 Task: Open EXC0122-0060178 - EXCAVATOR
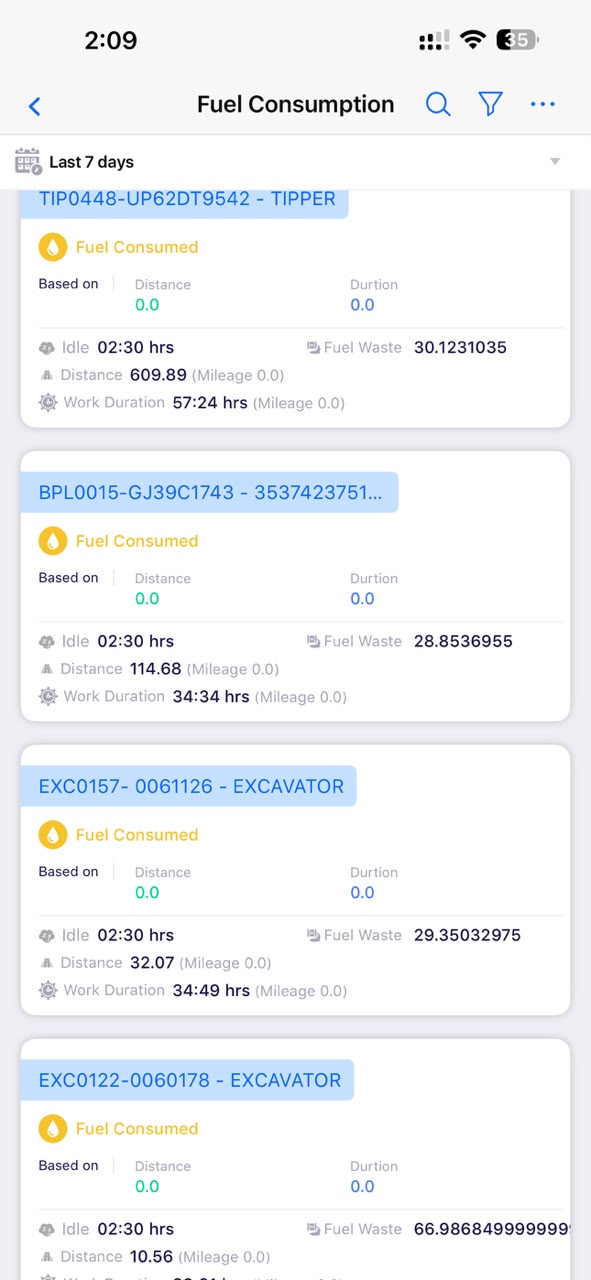(x=189, y=1080)
